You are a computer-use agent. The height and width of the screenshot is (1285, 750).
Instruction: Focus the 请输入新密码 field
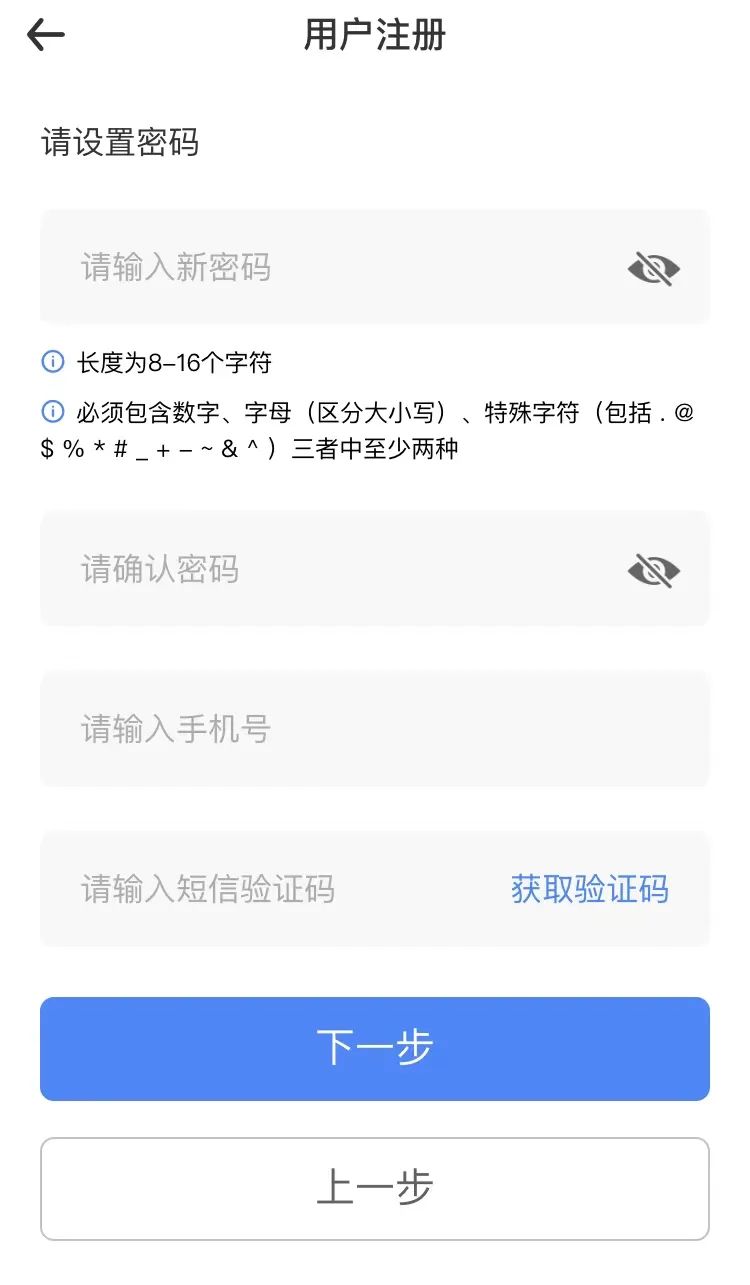click(375, 267)
